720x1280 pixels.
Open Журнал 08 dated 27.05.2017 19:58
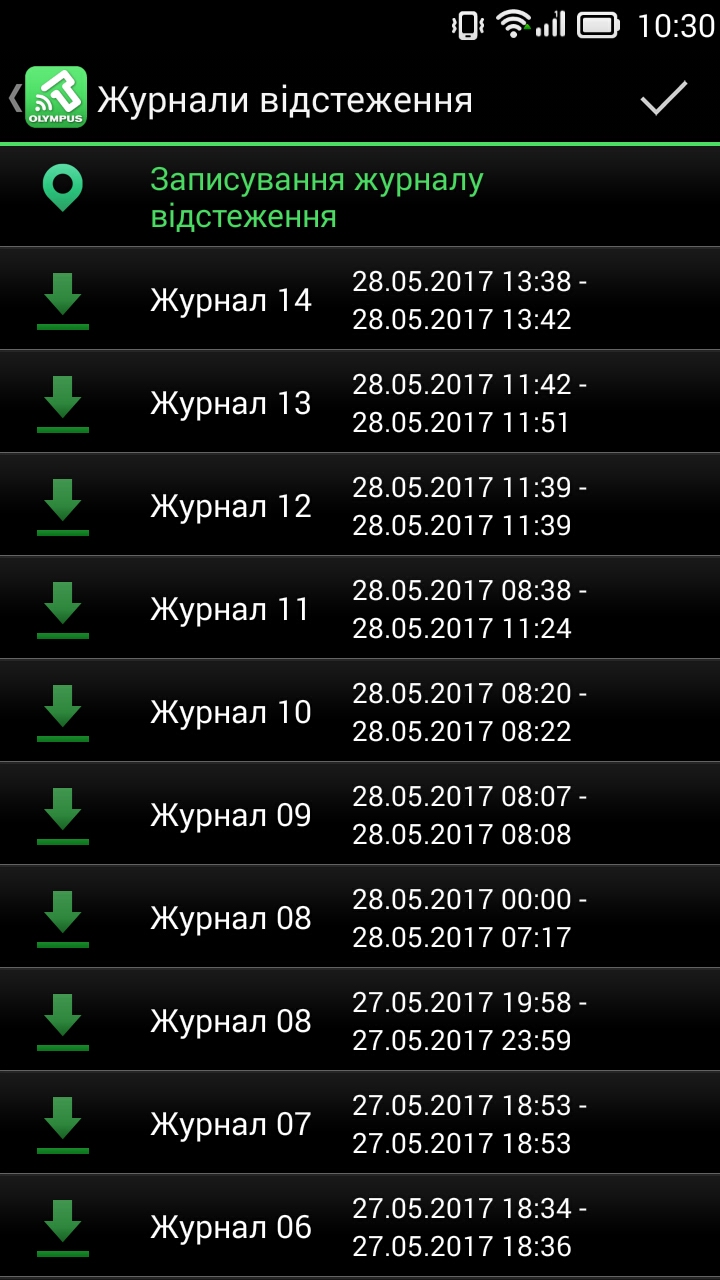360,1020
